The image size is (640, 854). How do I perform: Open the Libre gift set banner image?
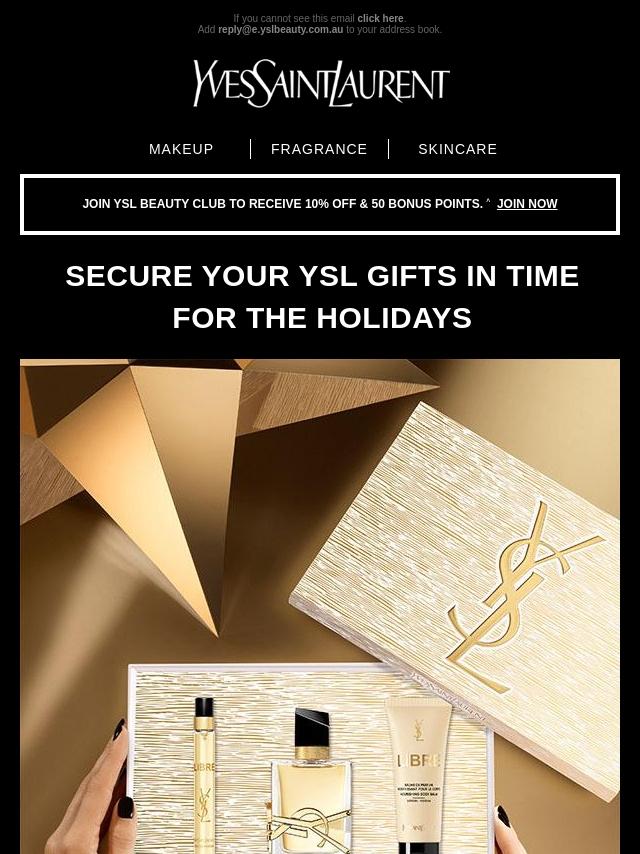click(320, 606)
